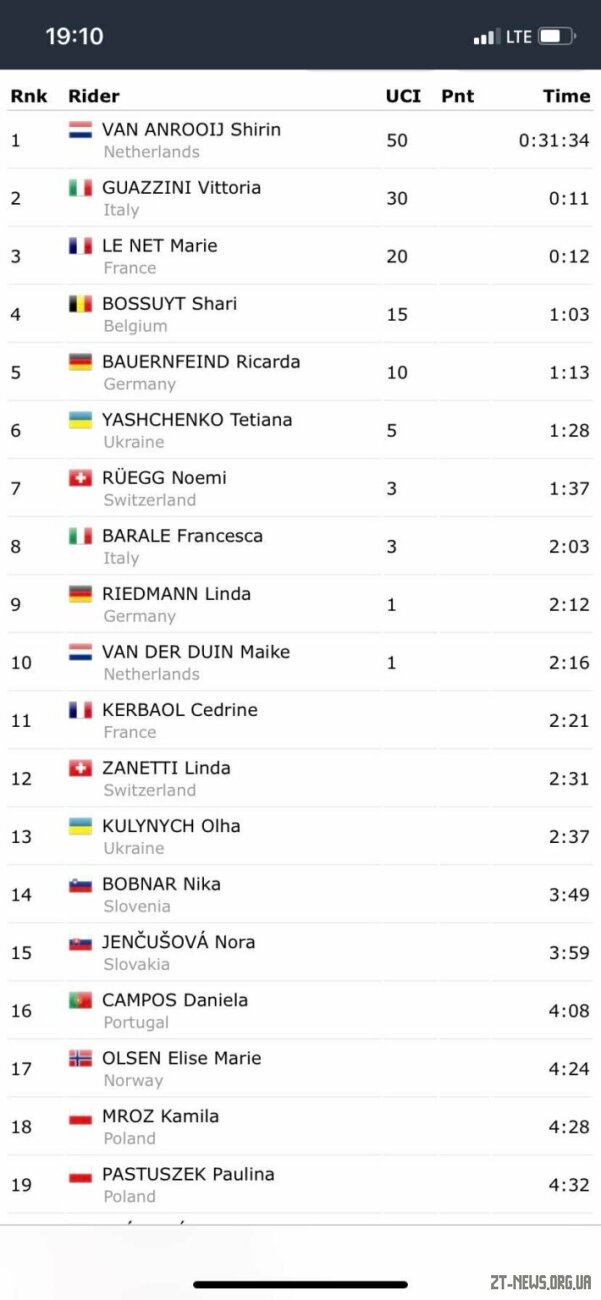Select rider BOSSUYT Shari
601x1300 pixels.
click(169, 303)
